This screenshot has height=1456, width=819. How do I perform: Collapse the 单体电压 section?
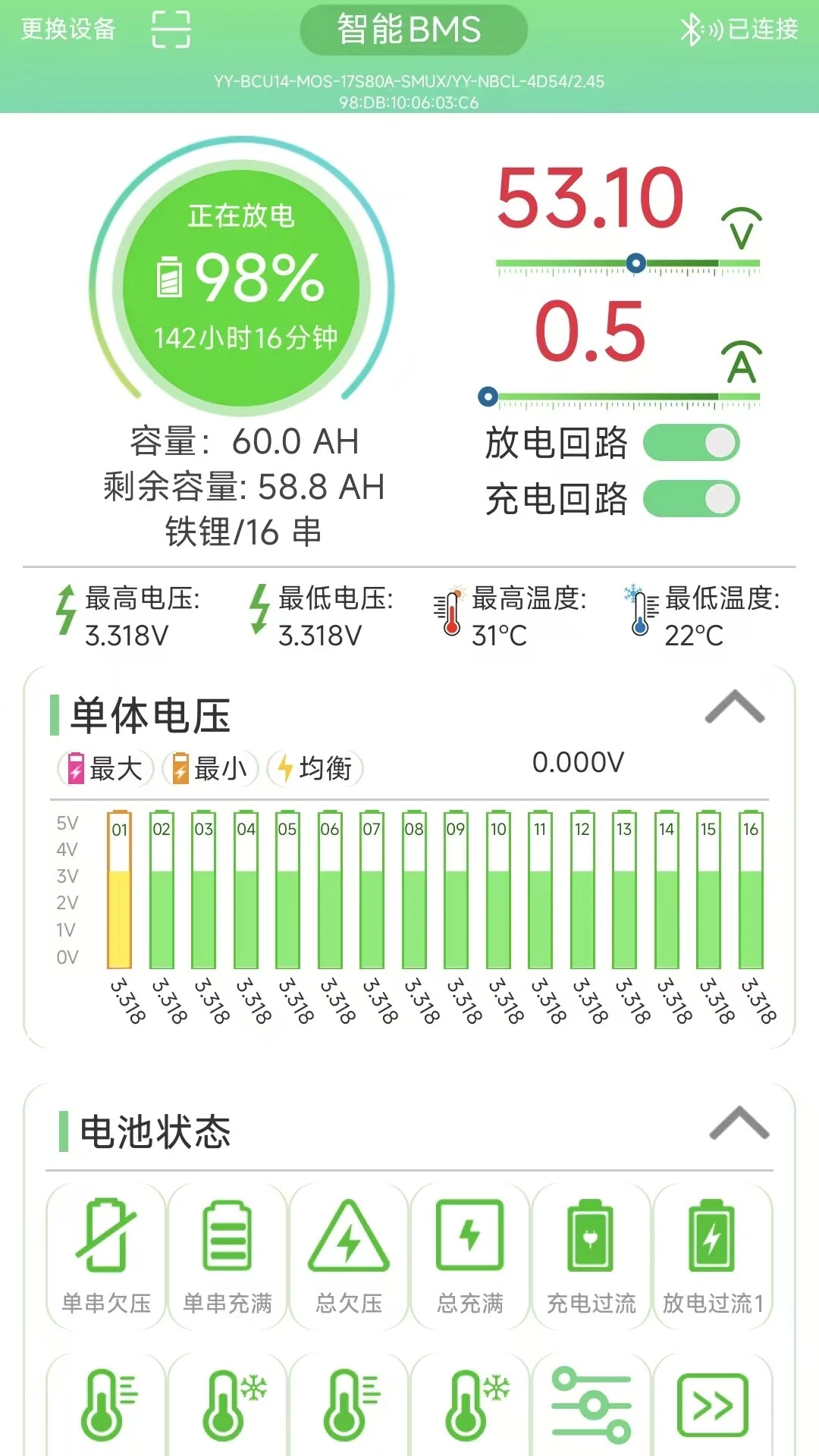(x=734, y=708)
